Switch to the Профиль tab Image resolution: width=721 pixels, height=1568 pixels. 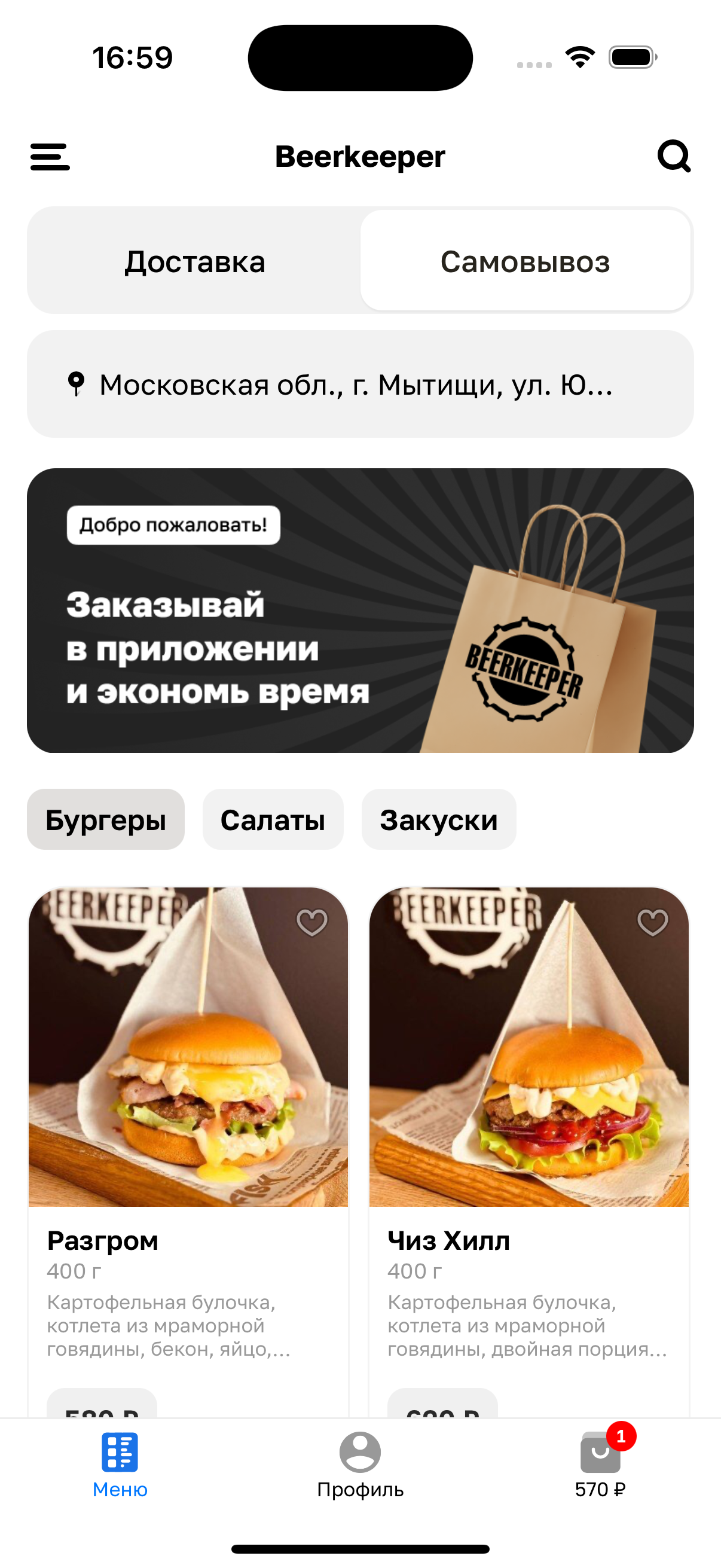click(360, 1465)
